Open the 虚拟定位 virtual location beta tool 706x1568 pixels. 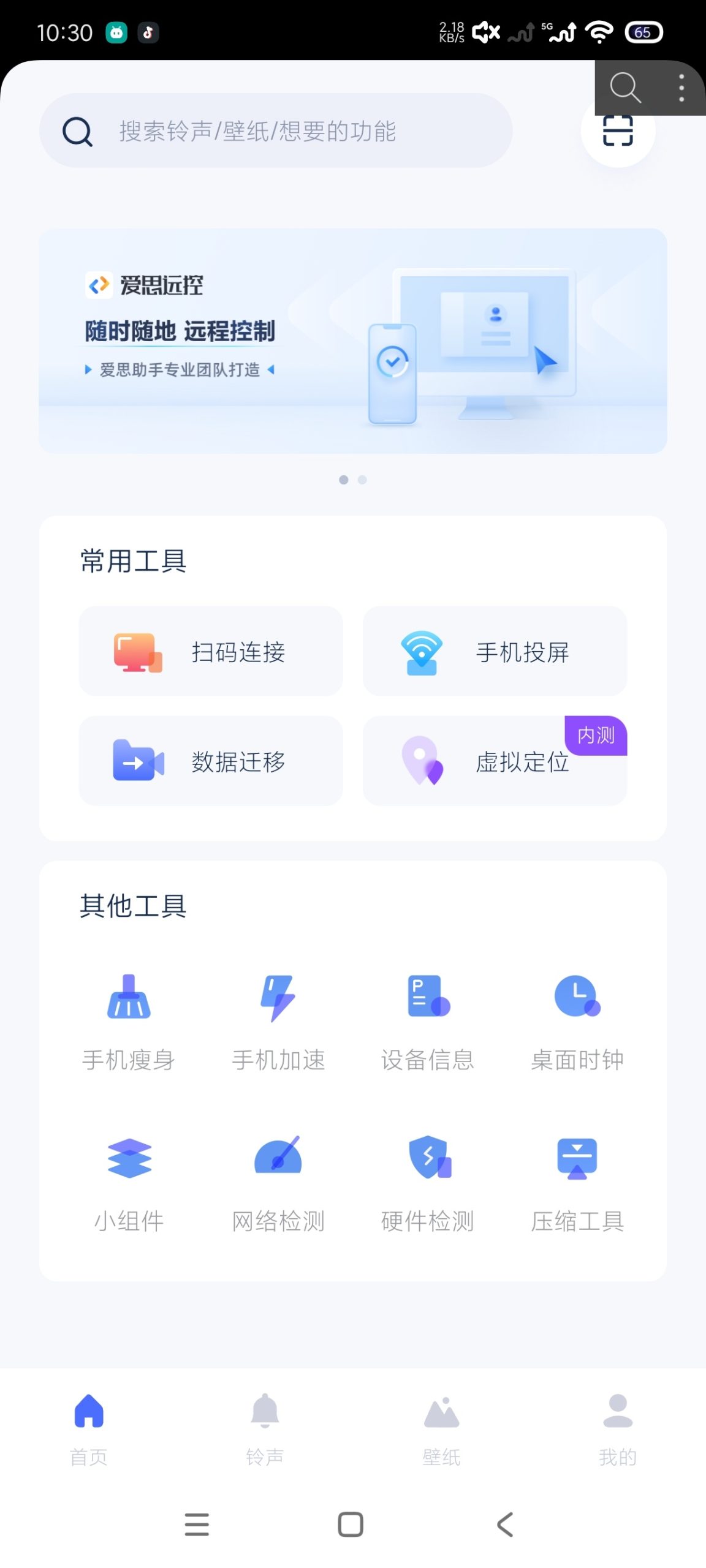coord(495,761)
